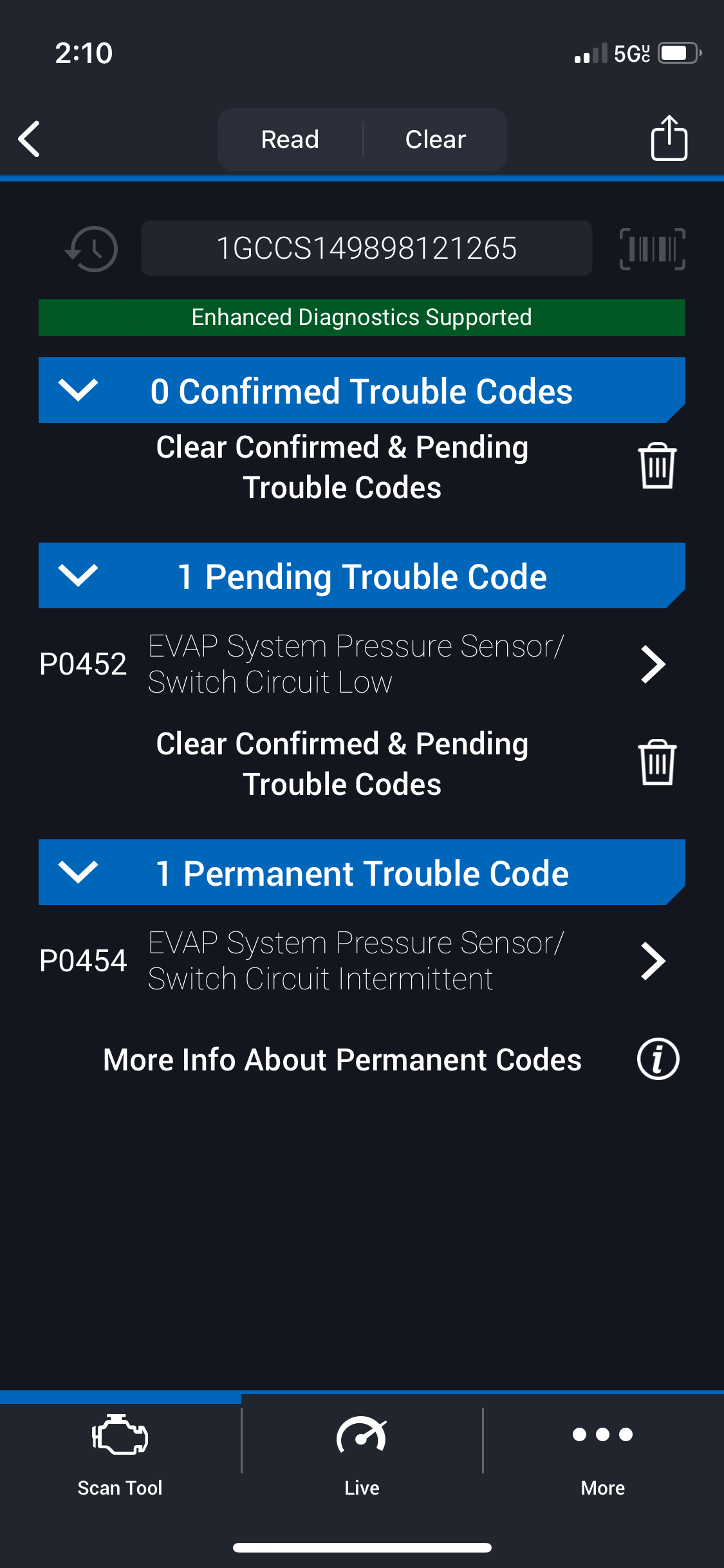Tap the Clear button
This screenshot has width=724, height=1568.
(435, 139)
